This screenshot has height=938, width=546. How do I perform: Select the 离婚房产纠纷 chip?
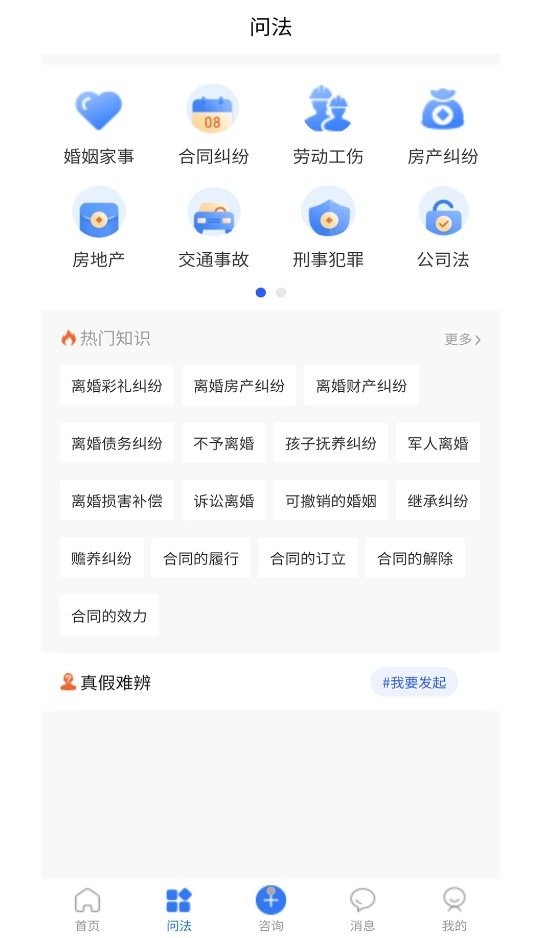coord(239,386)
